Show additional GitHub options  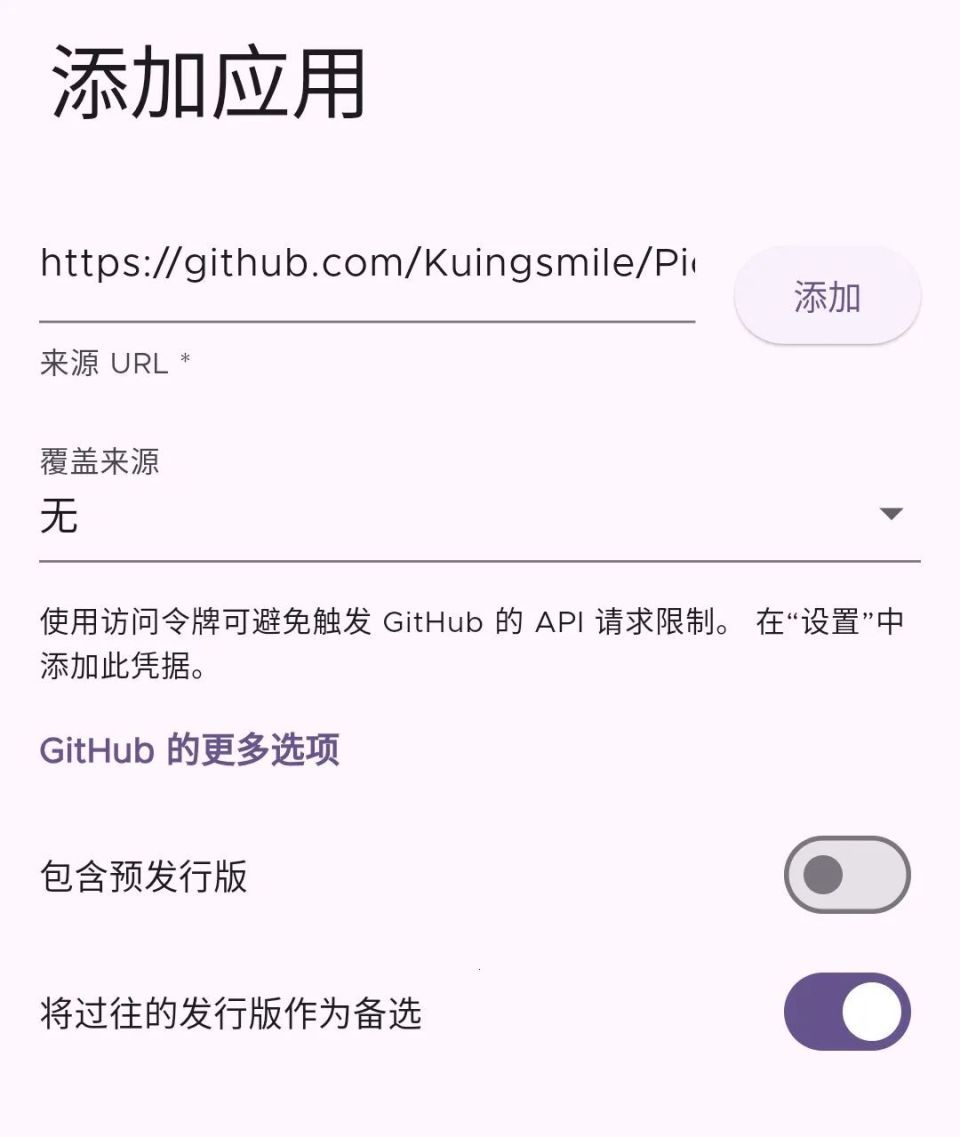click(x=189, y=748)
